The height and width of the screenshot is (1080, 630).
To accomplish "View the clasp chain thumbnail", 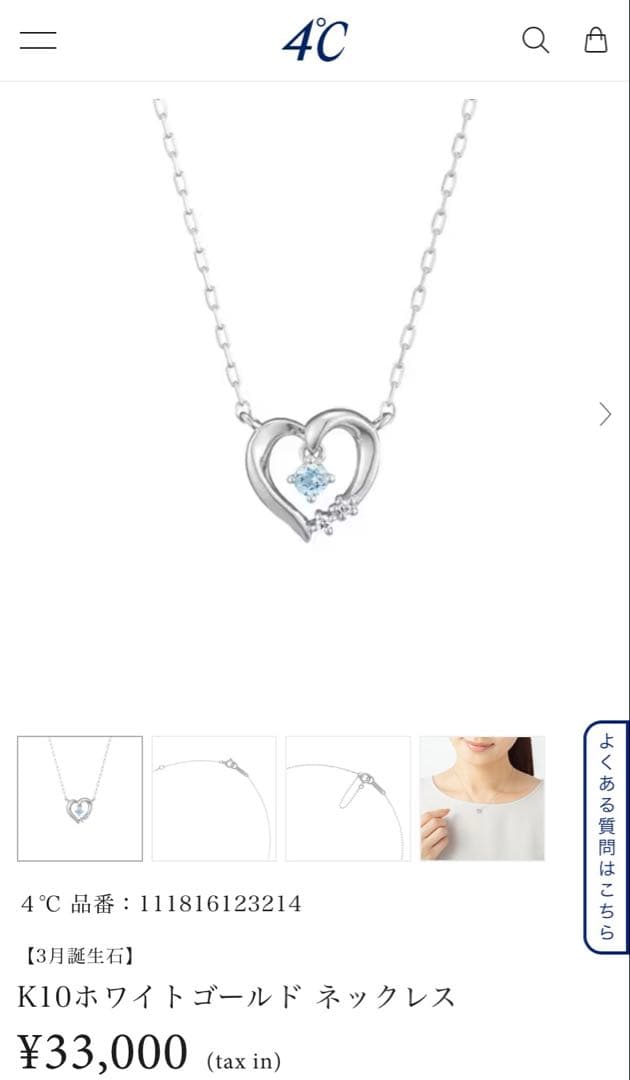I will point(214,798).
